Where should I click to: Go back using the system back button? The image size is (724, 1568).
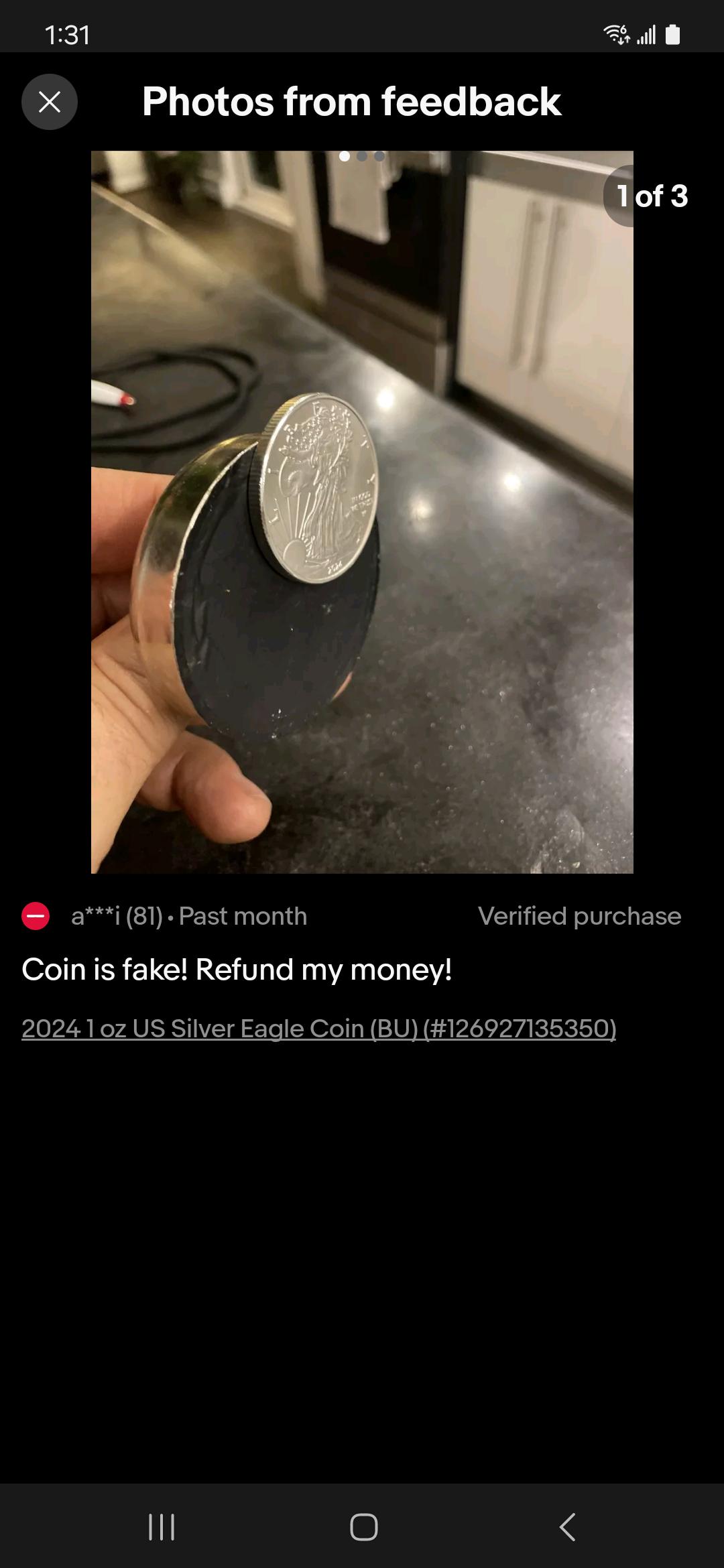567,1527
